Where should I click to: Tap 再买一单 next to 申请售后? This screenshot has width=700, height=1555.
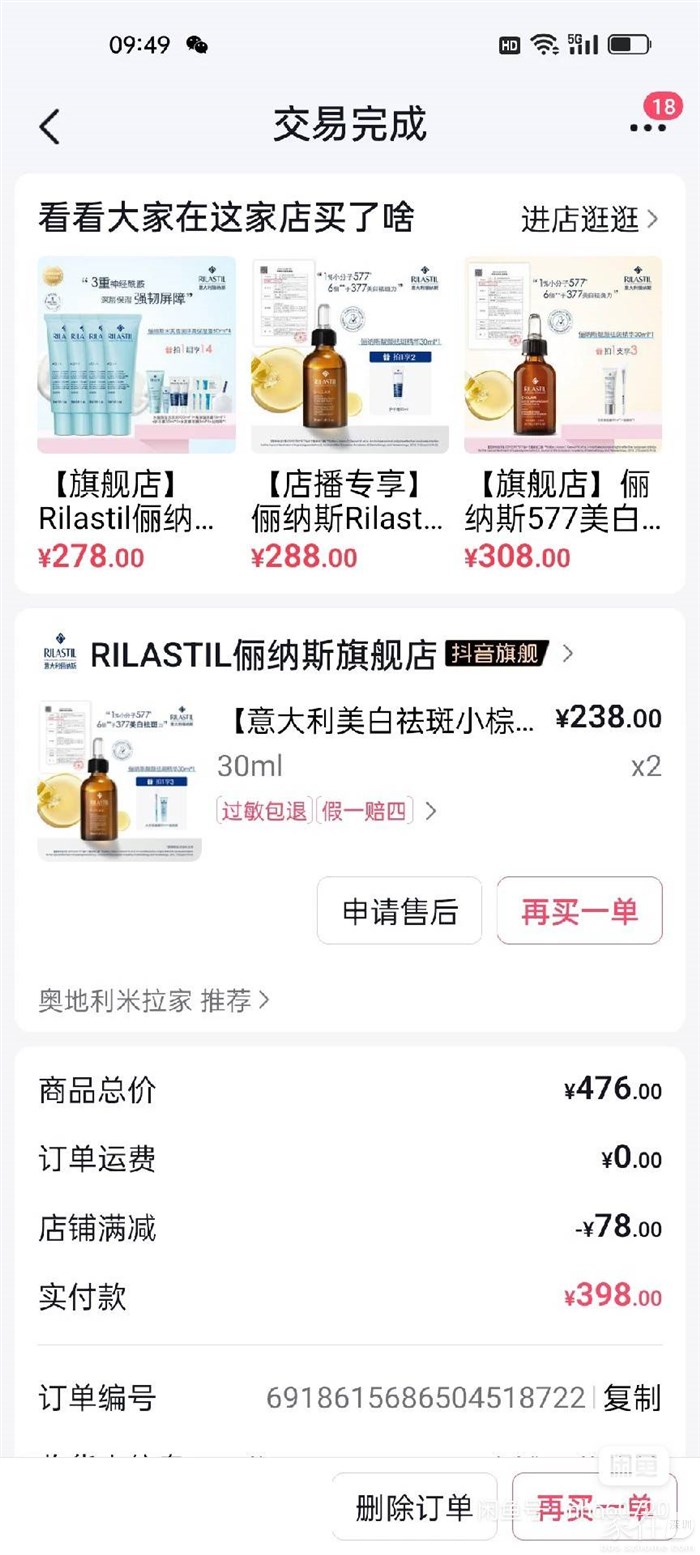pos(579,911)
